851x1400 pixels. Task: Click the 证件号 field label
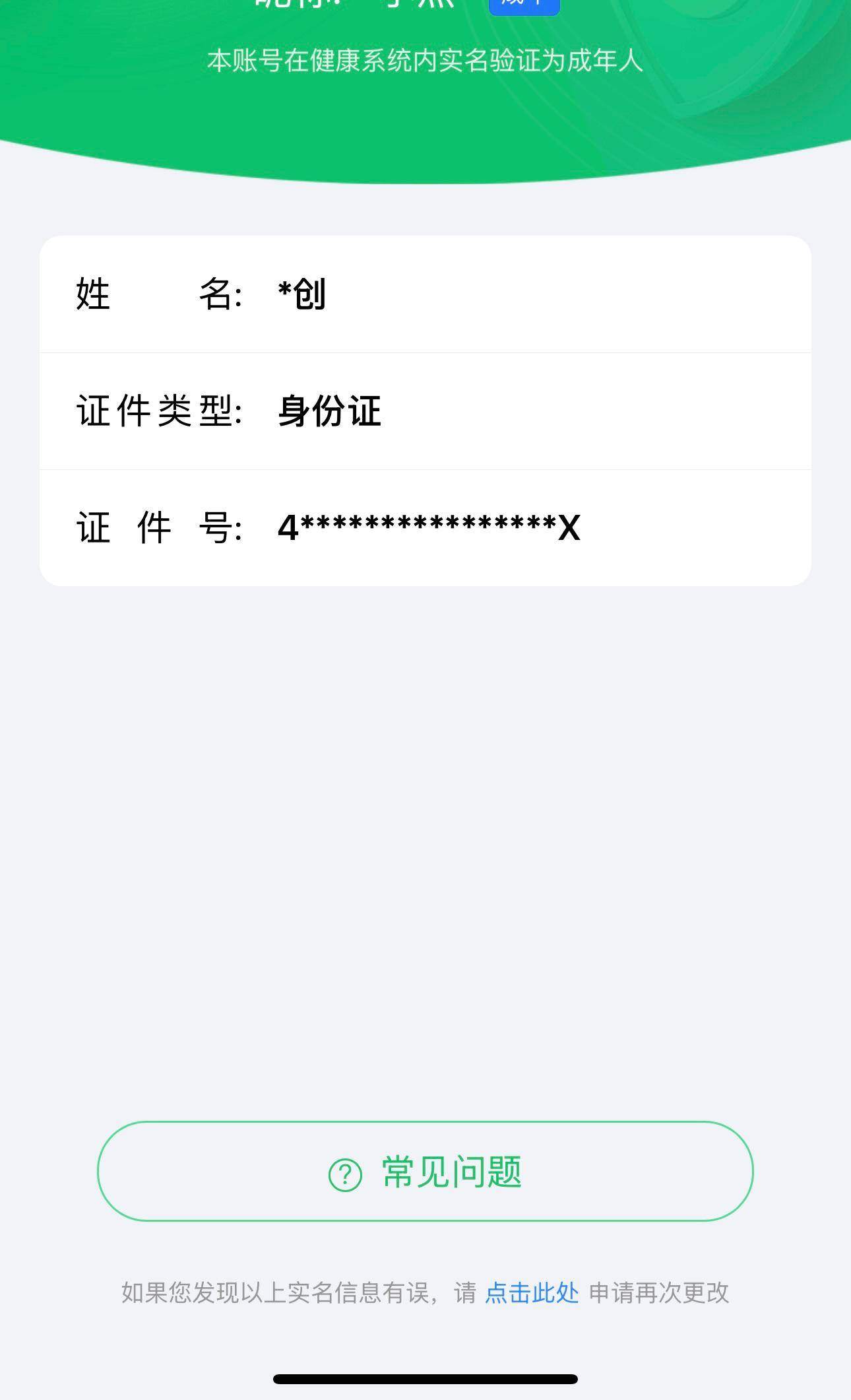tap(162, 527)
